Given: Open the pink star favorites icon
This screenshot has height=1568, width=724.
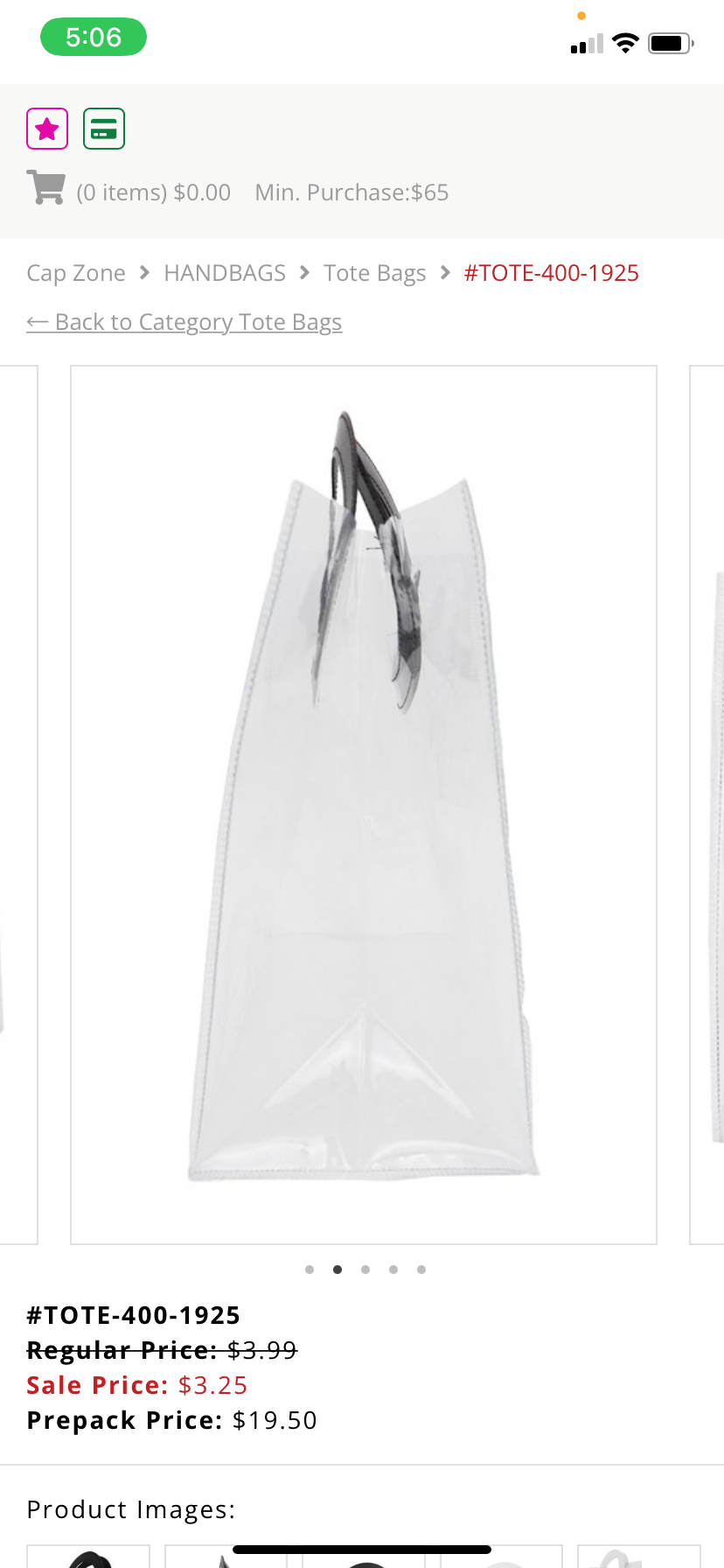Looking at the screenshot, I should pos(47,129).
